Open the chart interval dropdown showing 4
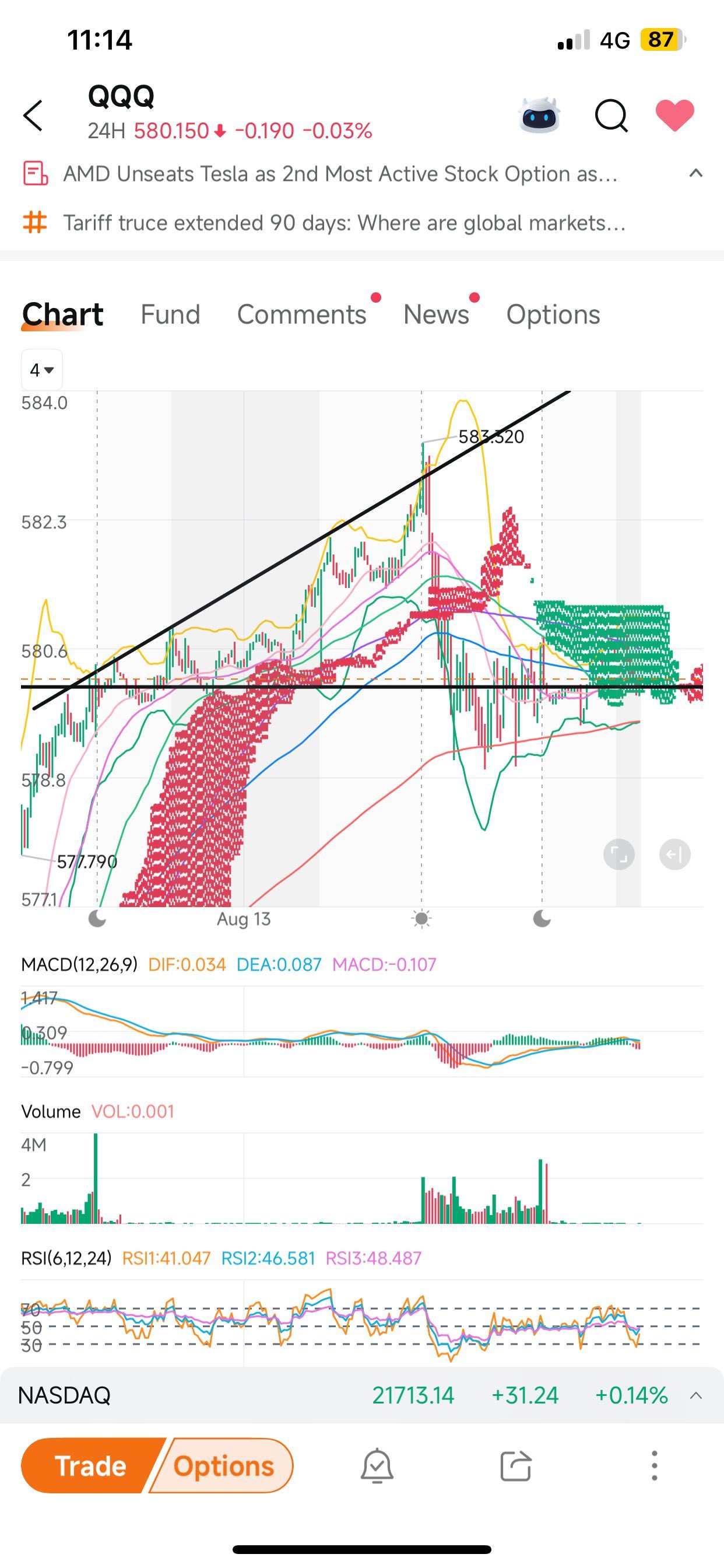 click(x=42, y=369)
